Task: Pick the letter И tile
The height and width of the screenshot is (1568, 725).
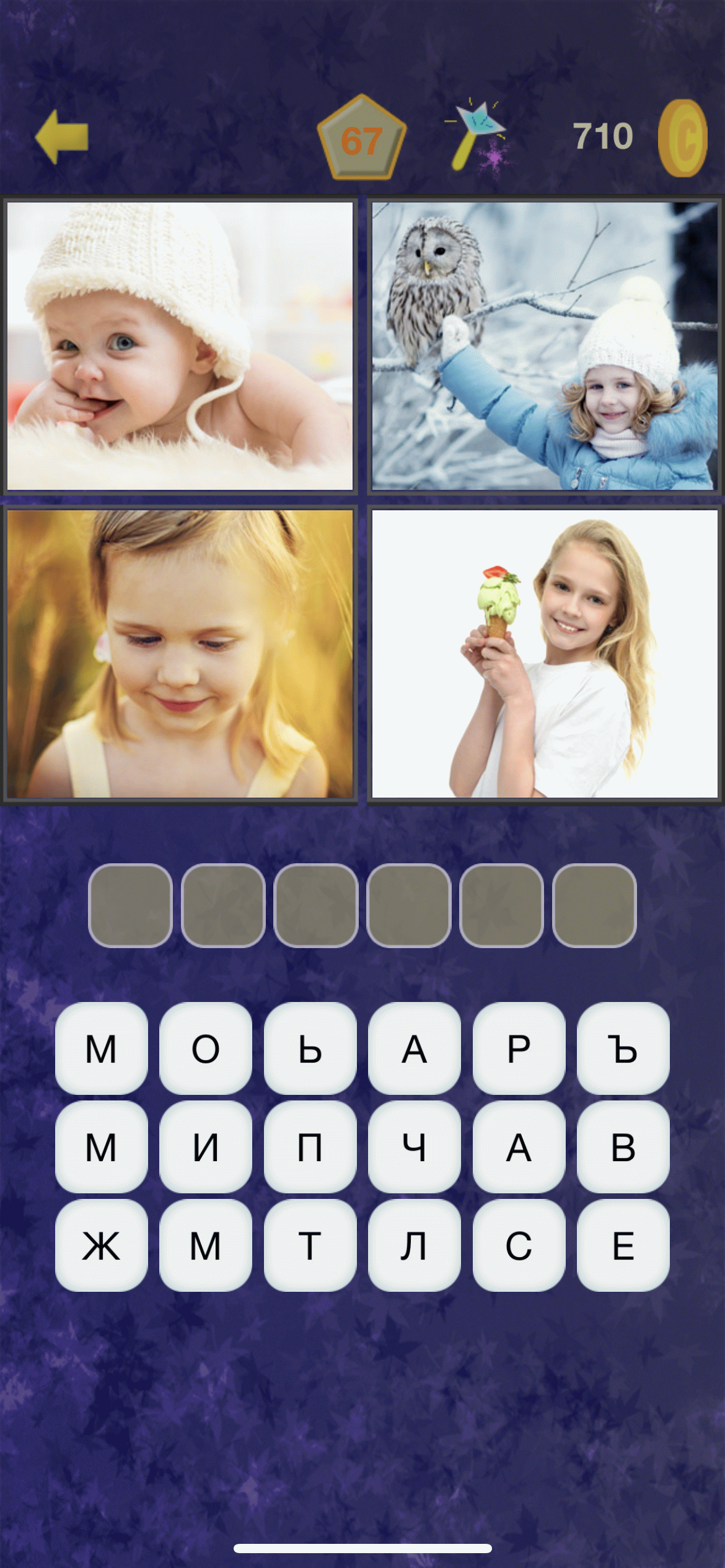Action: coord(206,1147)
